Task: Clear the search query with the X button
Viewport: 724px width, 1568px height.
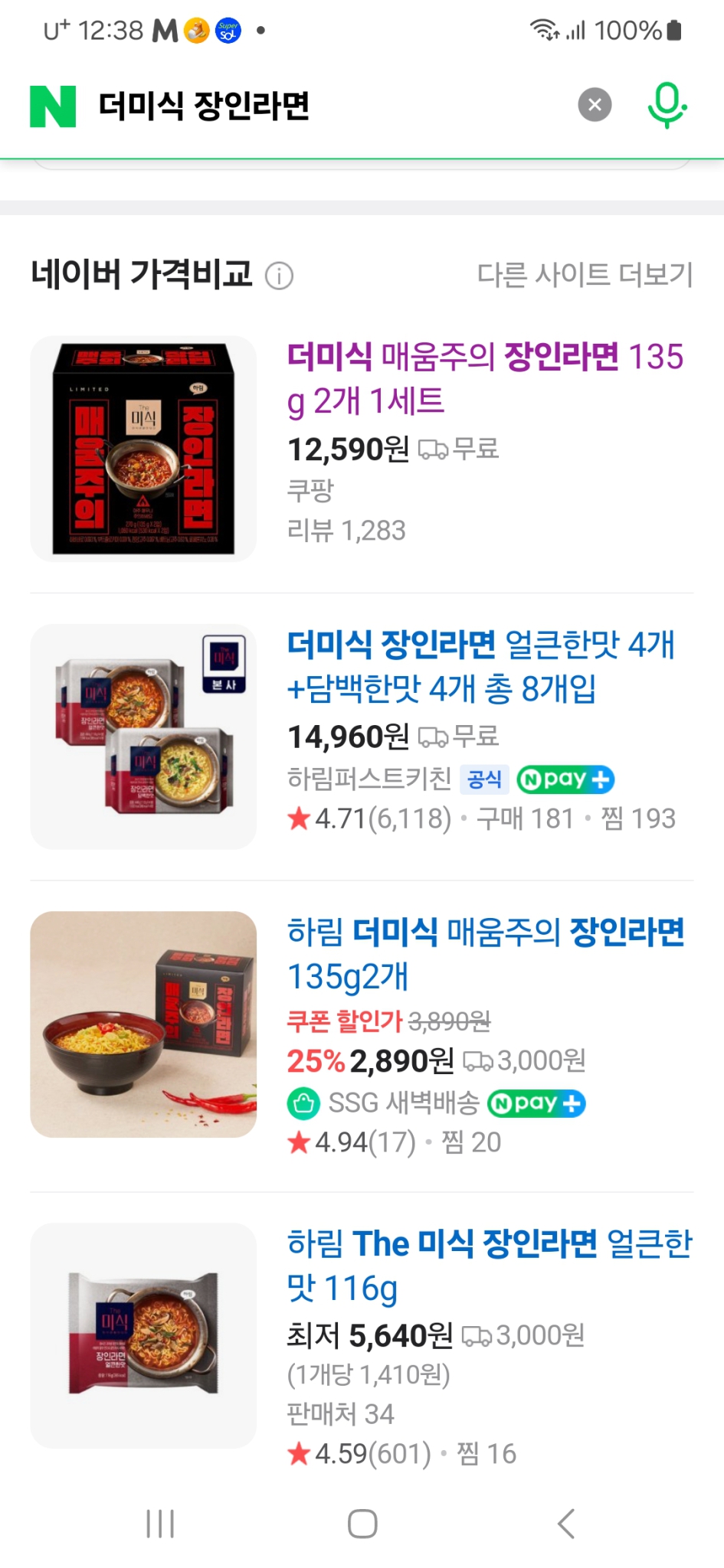Action: (594, 104)
